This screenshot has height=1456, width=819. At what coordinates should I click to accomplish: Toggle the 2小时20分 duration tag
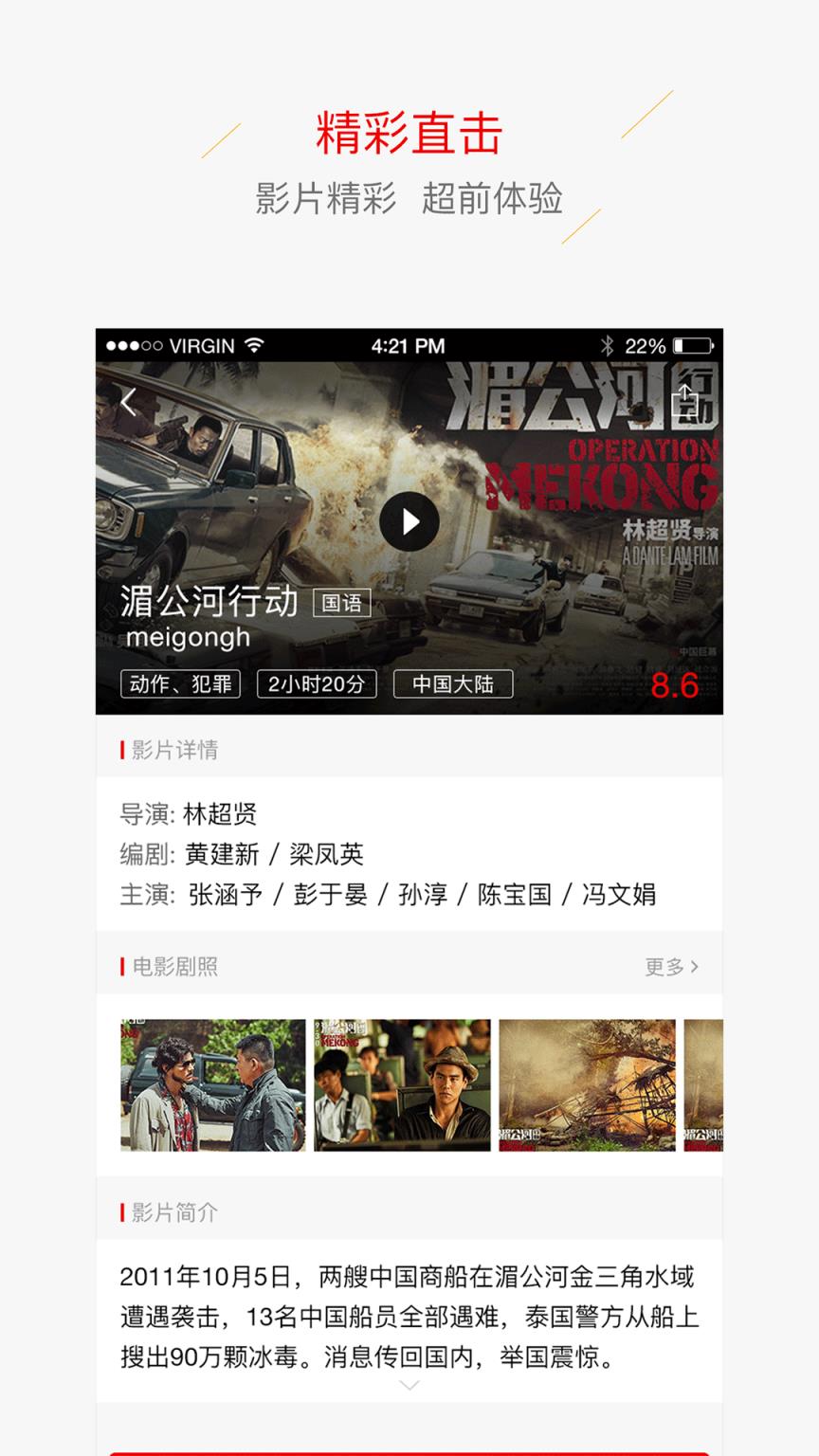click(317, 683)
